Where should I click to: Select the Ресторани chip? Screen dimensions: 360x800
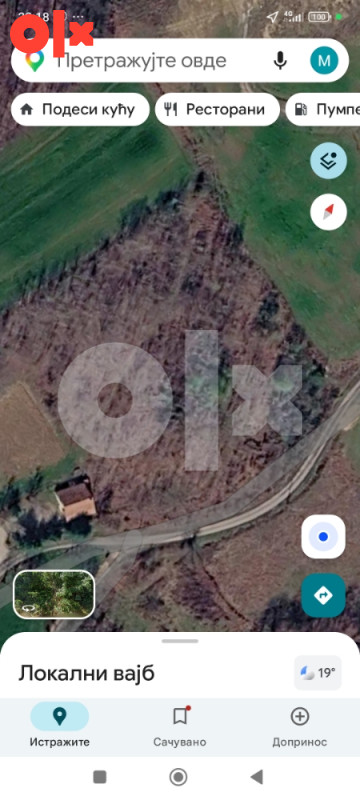coord(217,109)
